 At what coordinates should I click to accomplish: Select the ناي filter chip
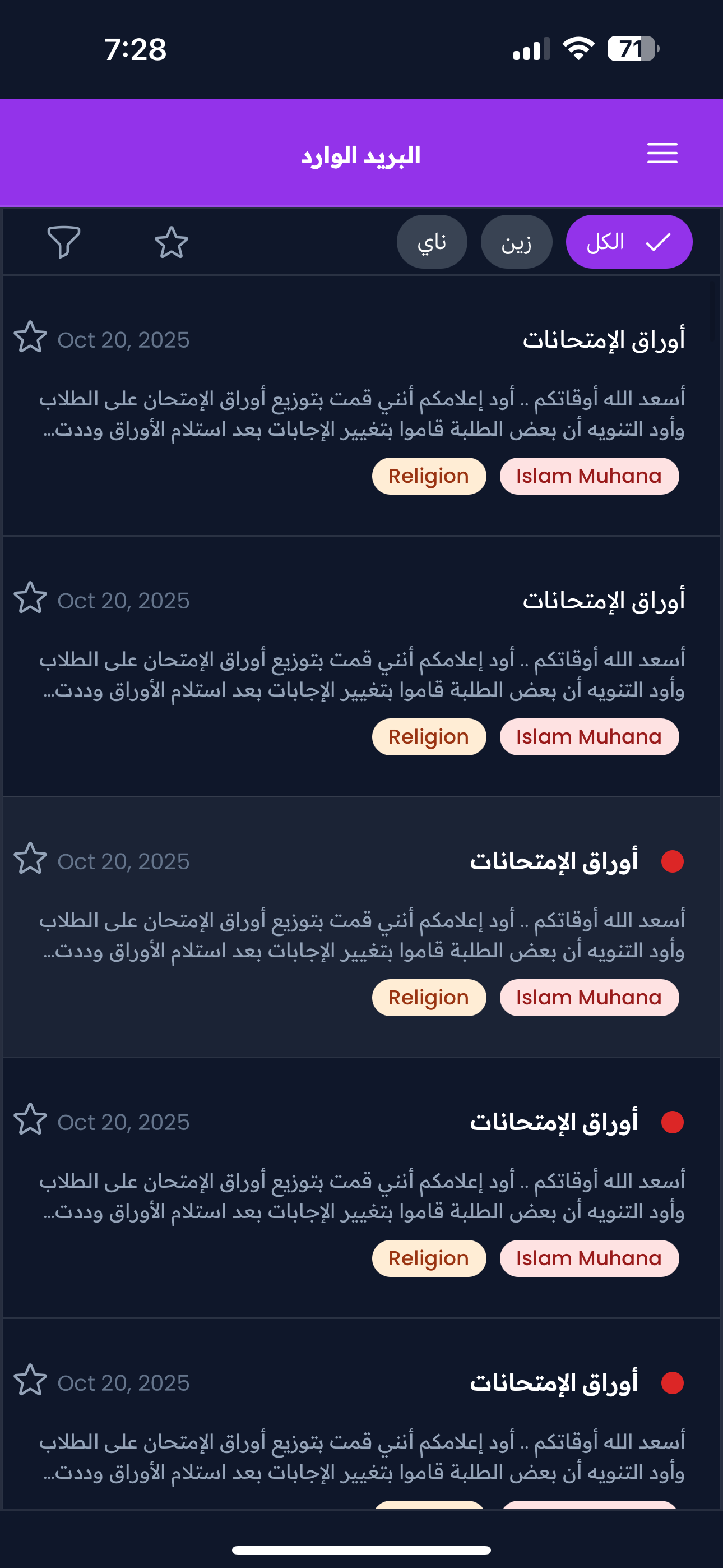point(432,242)
